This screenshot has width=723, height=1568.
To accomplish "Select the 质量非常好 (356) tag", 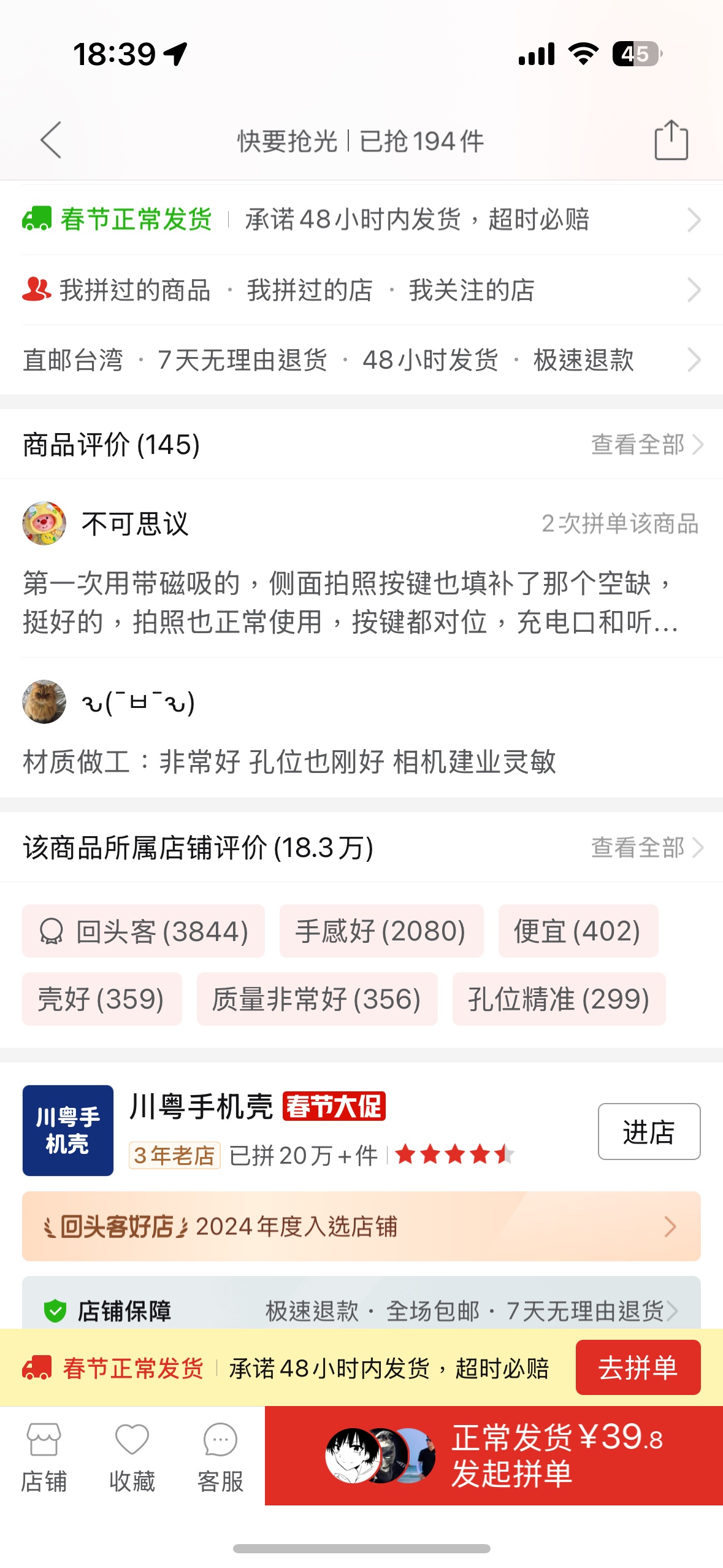I will click(x=316, y=999).
